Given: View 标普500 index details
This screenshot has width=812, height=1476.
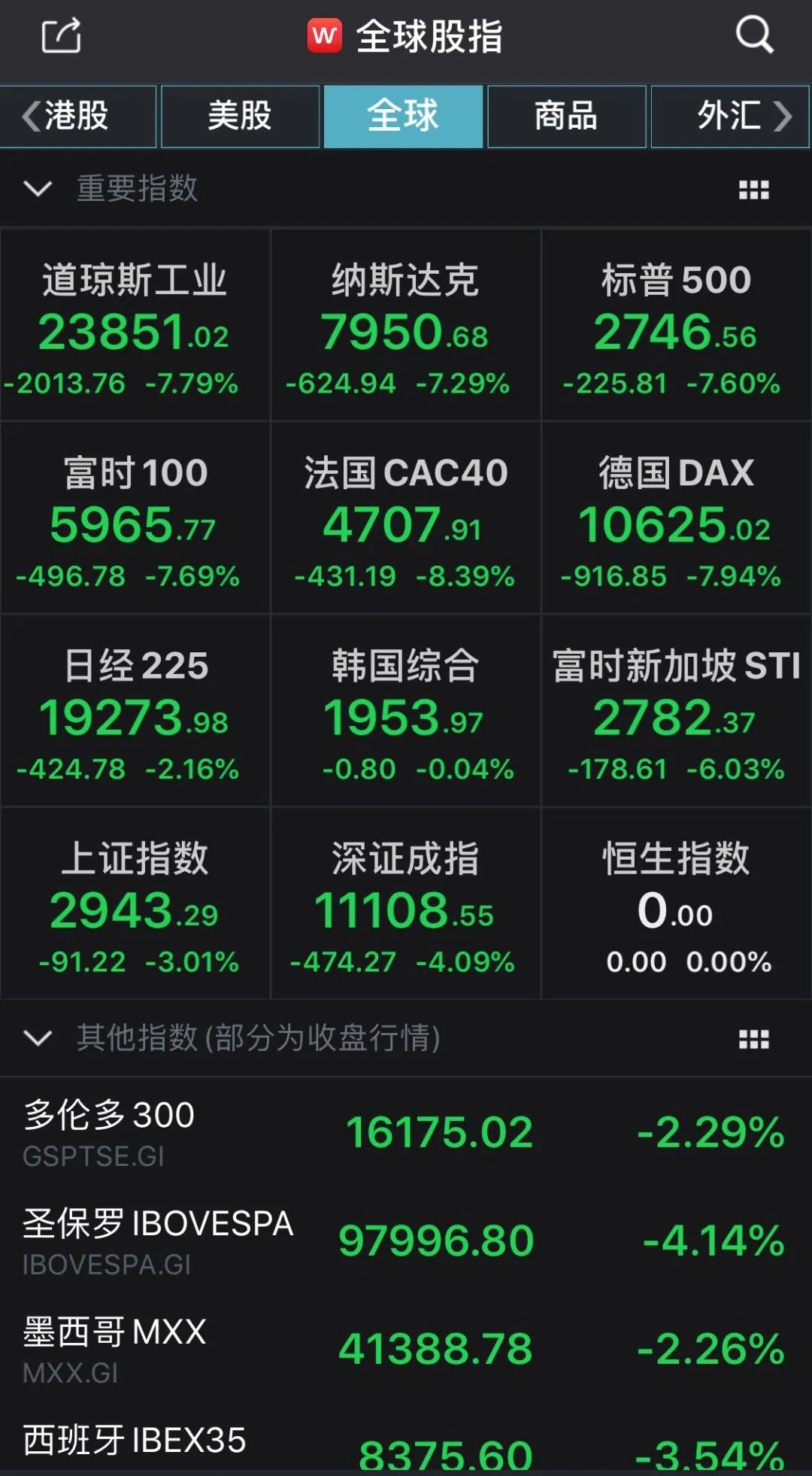Looking at the screenshot, I should point(677,325).
